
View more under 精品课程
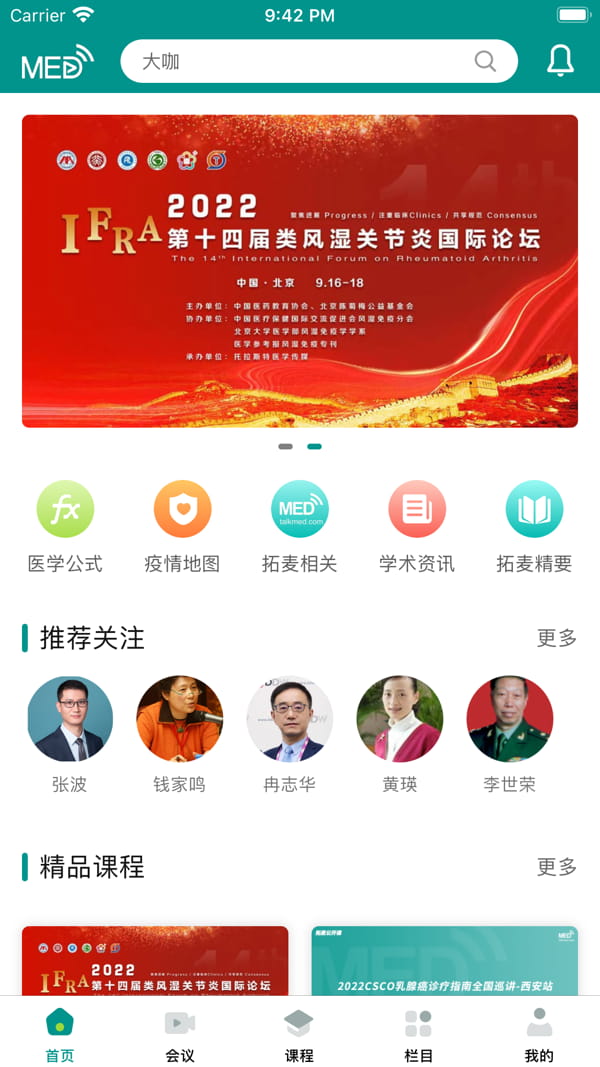(556, 867)
